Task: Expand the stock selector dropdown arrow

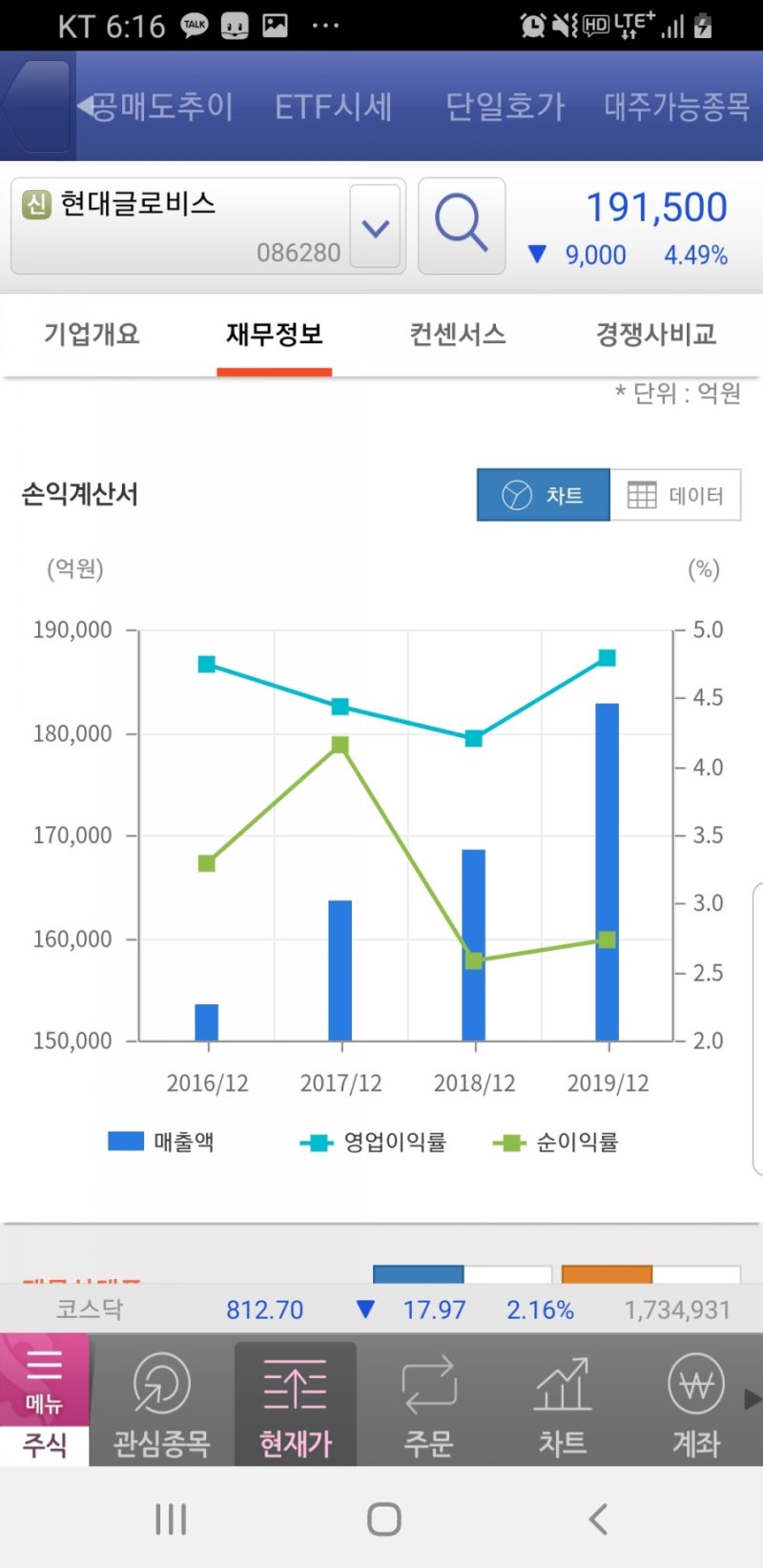Action: [x=376, y=225]
